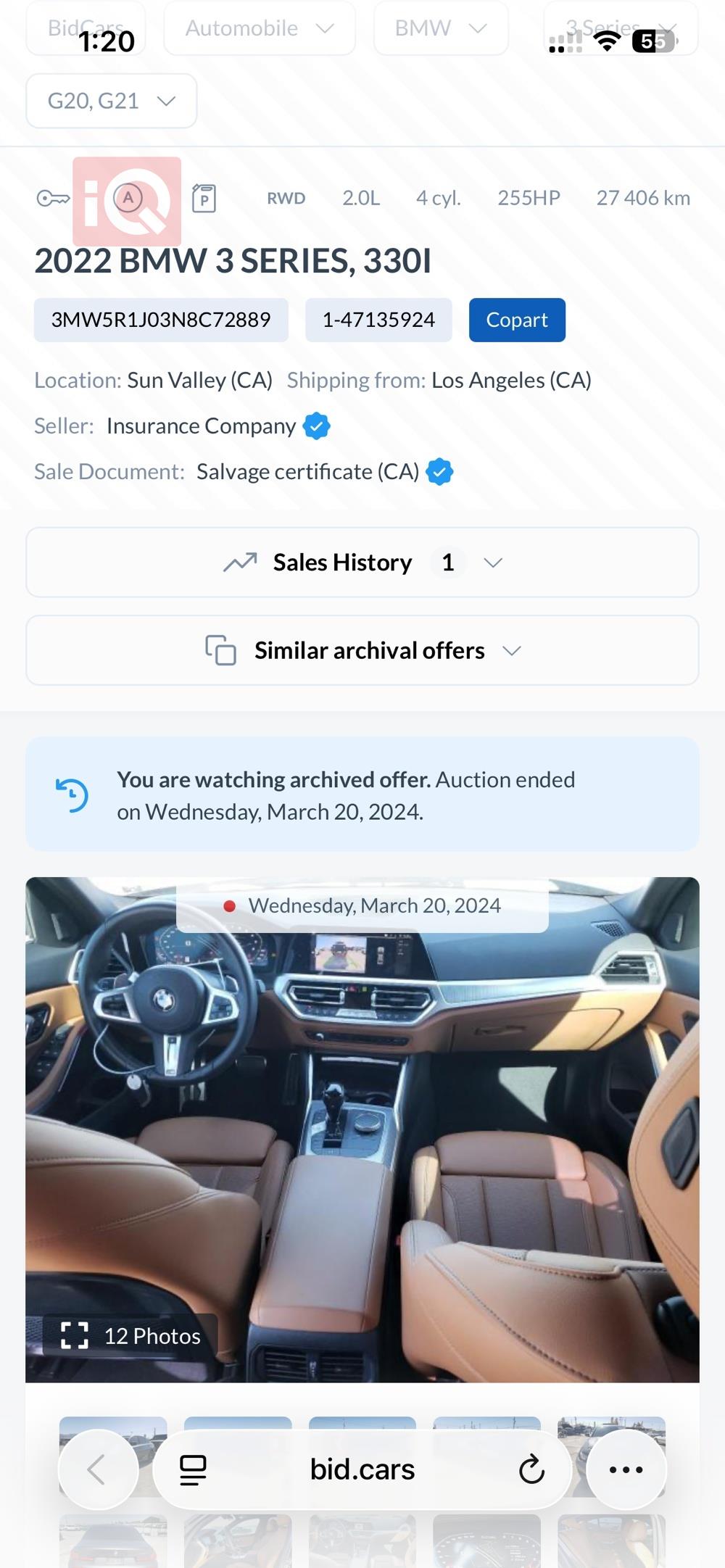Screen dimensions: 725x1568
Task: Tap the VIN 3MW5R1J03N8C72889 chip
Action: (161, 320)
